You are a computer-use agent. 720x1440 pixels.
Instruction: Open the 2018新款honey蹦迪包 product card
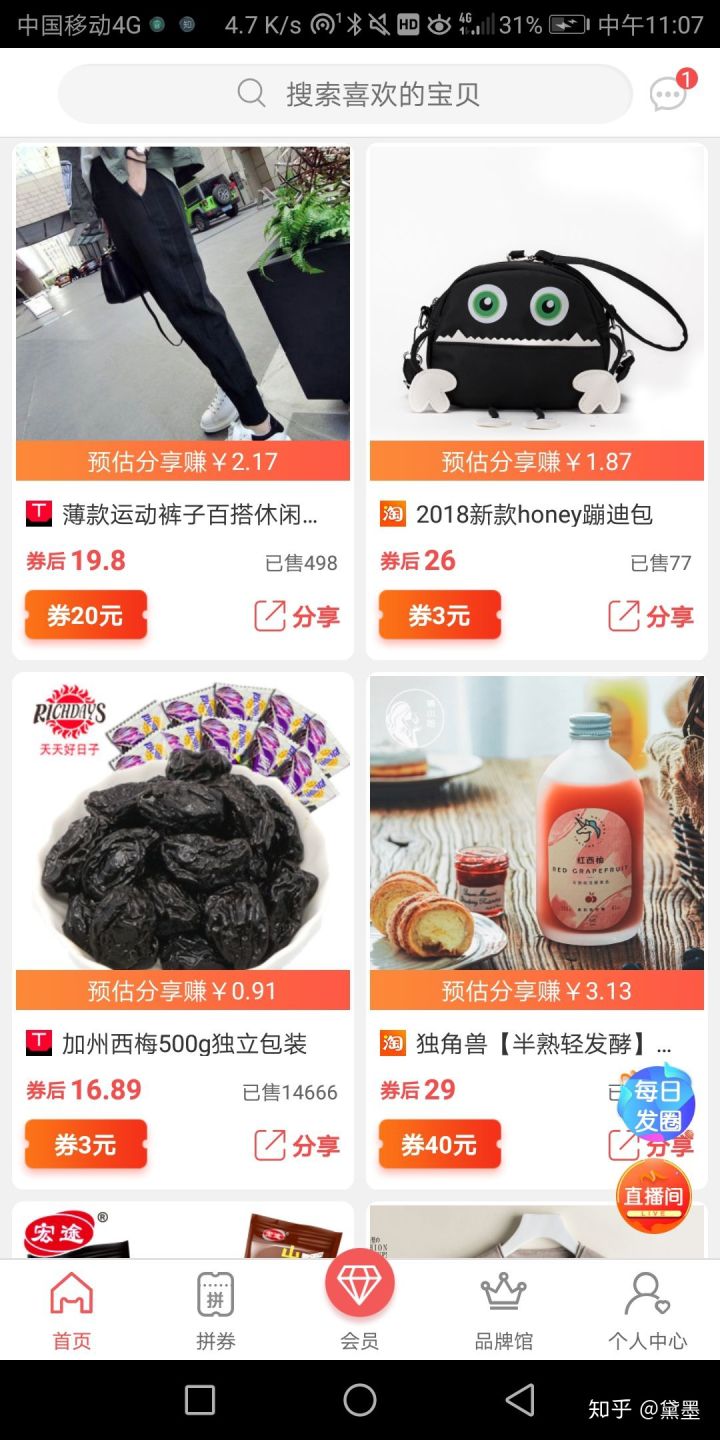point(537,300)
